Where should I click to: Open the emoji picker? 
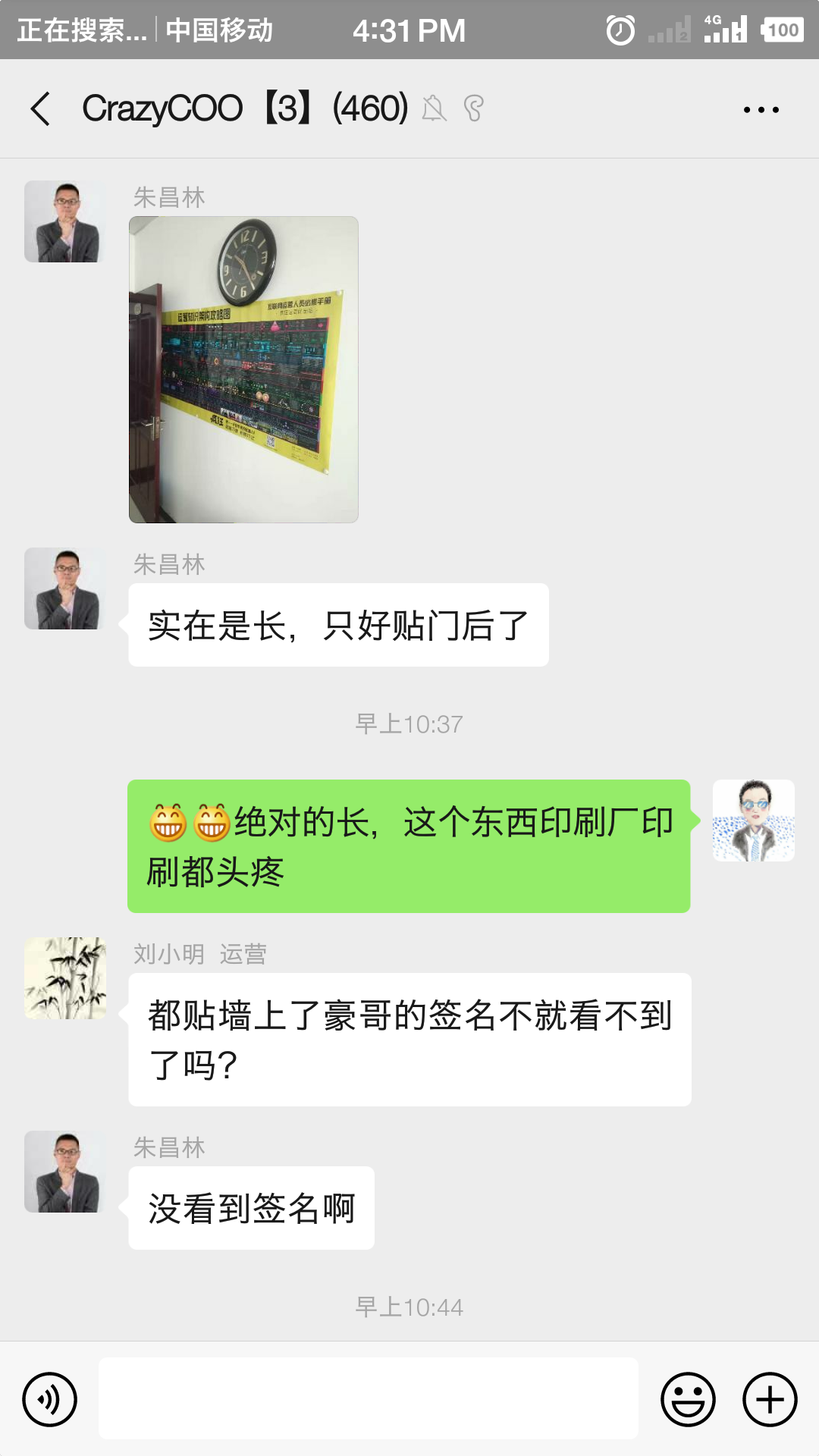[688, 1399]
